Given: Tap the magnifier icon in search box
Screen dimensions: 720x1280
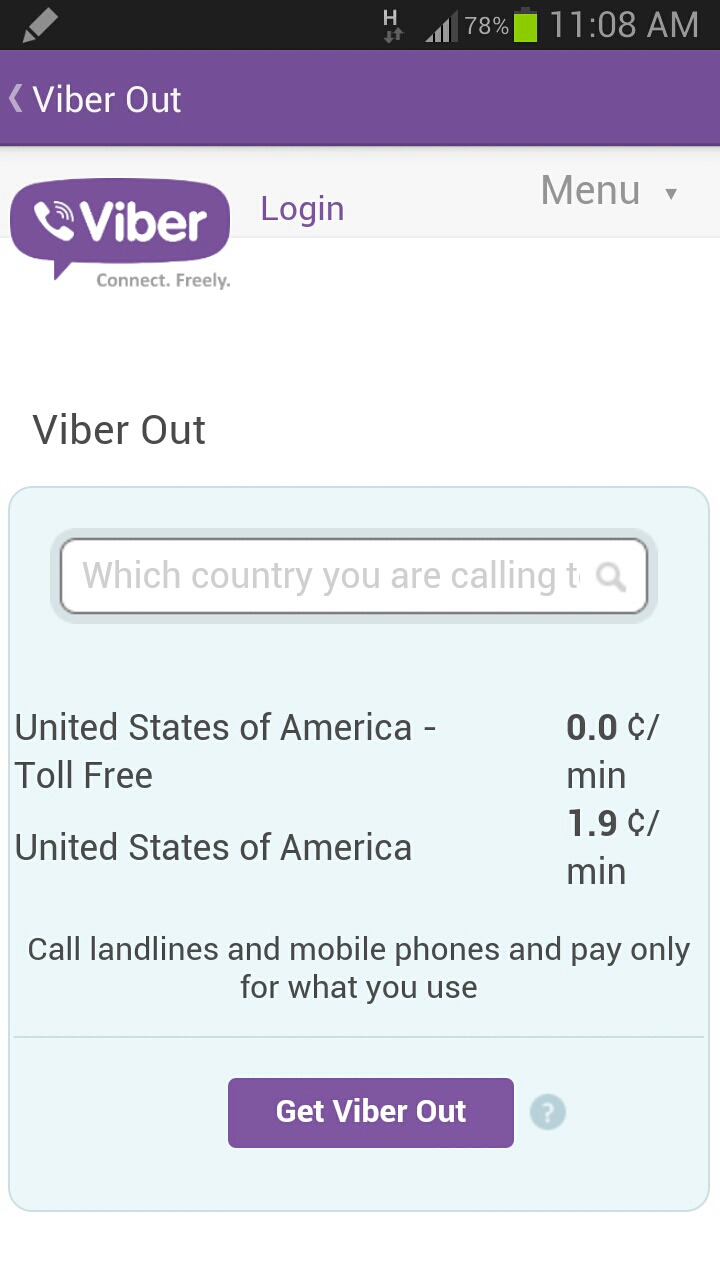Looking at the screenshot, I should coord(610,576).
